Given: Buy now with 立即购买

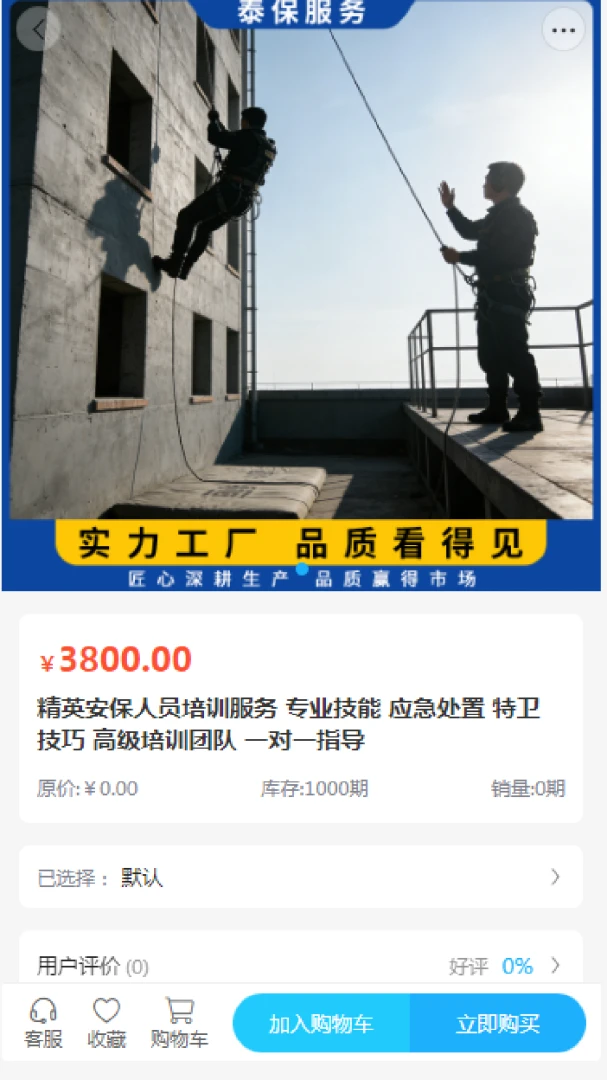Looking at the screenshot, I should click(x=497, y=1024).
